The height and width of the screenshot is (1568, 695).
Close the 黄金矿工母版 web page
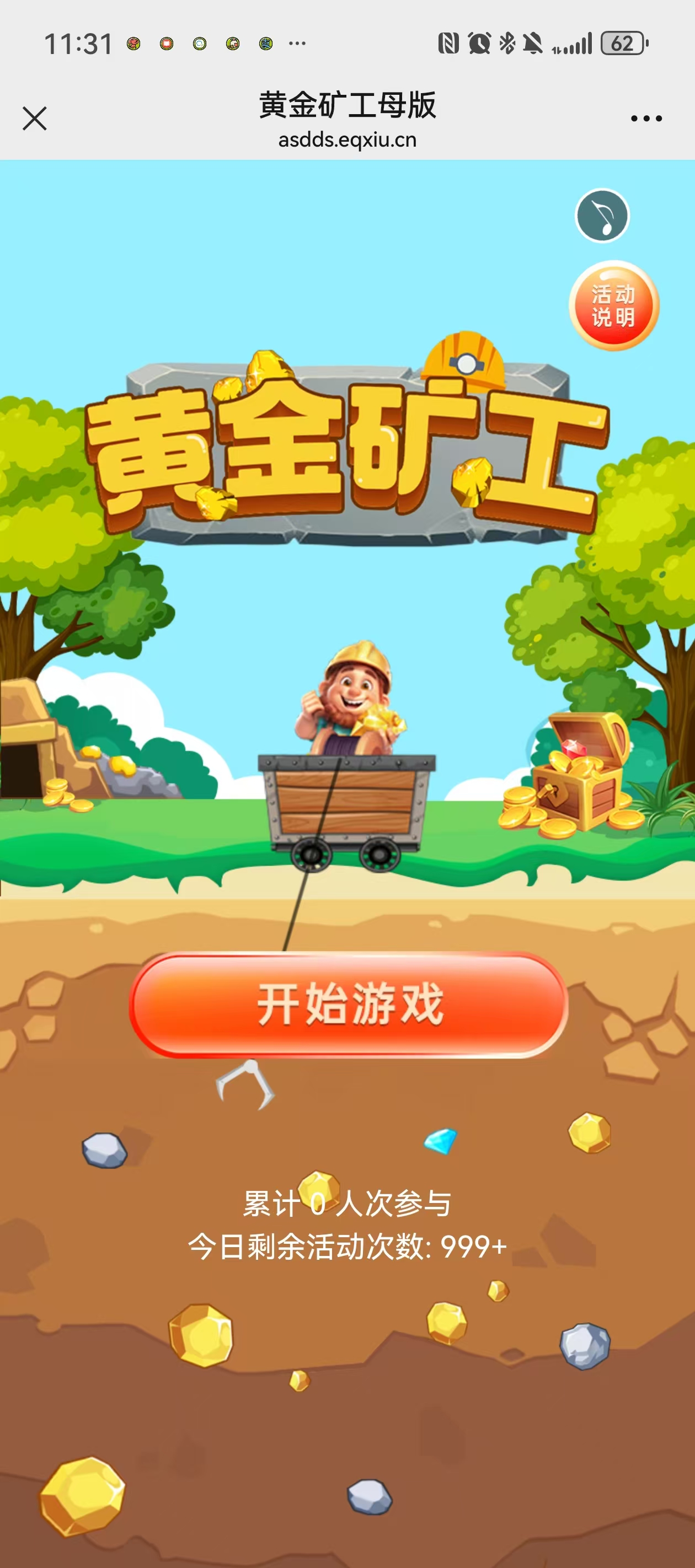point(35,118)
